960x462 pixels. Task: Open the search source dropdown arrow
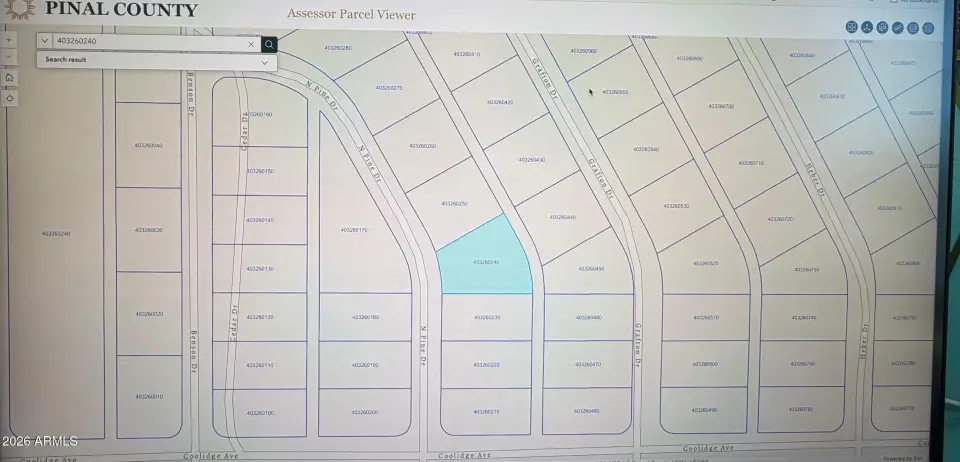(x=45, y=42)
